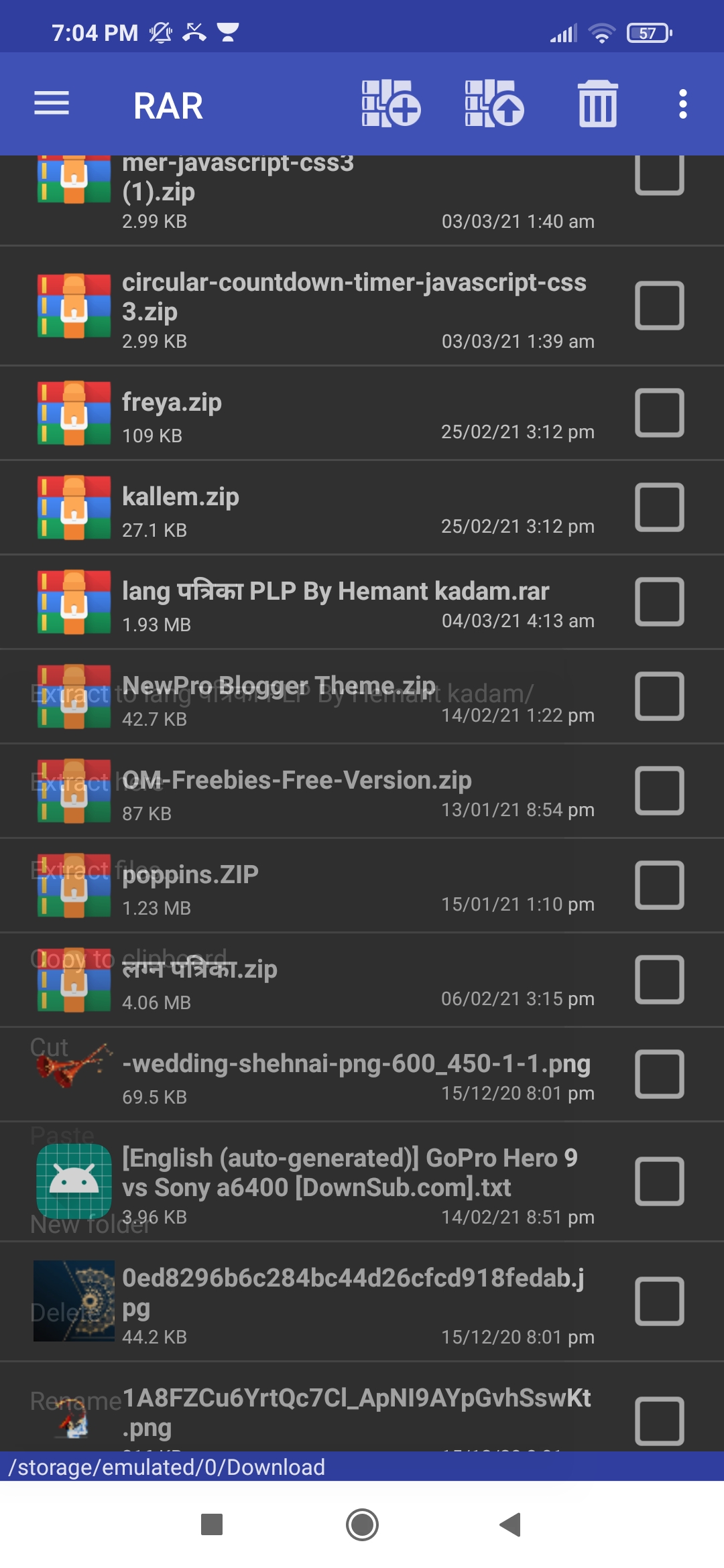This screenshot has width=724, height=1568.
Task: Open freya.zip archive
Action: point(302,413)
